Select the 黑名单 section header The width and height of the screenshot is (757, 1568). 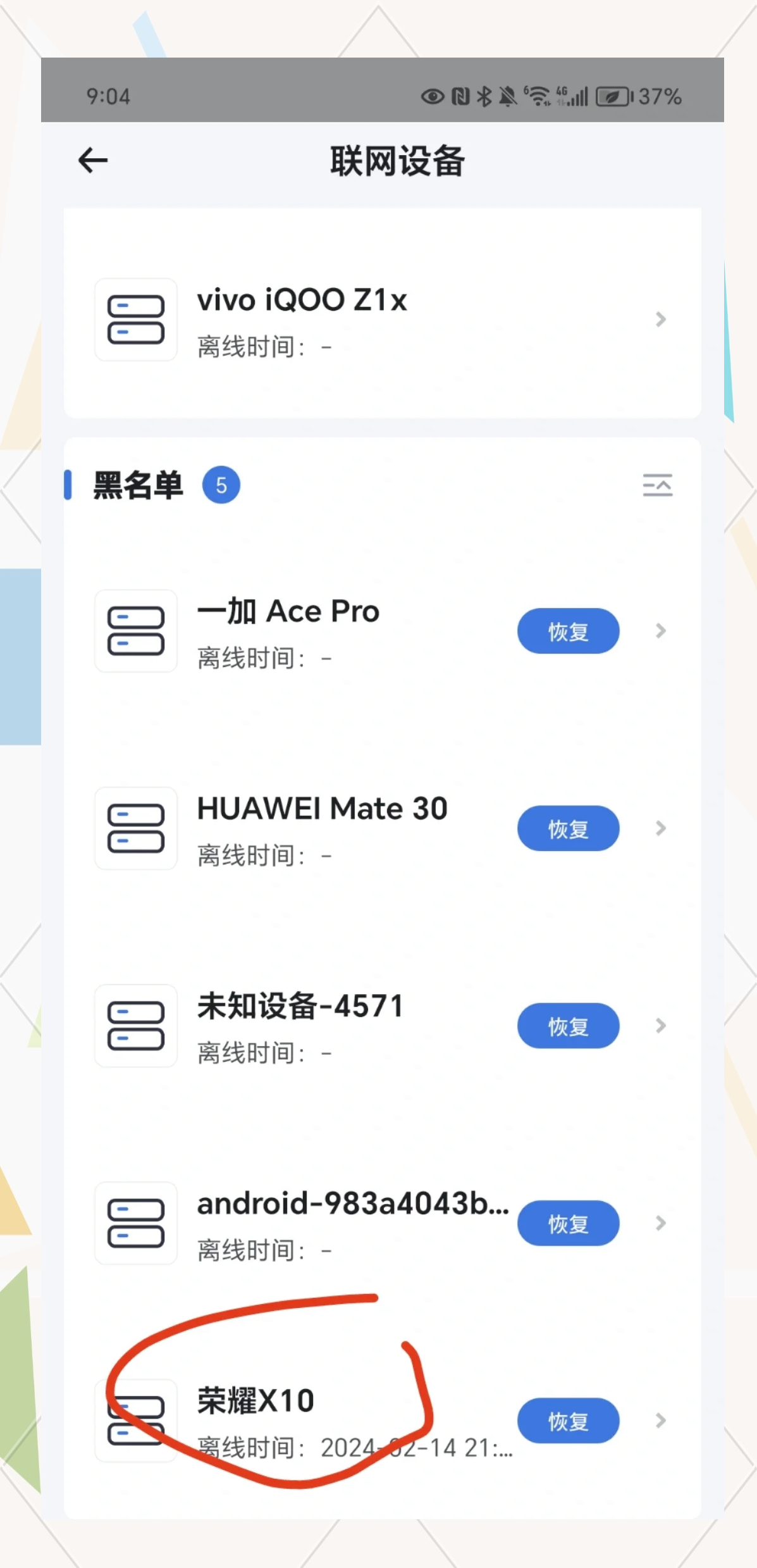[x=137, y=484]
